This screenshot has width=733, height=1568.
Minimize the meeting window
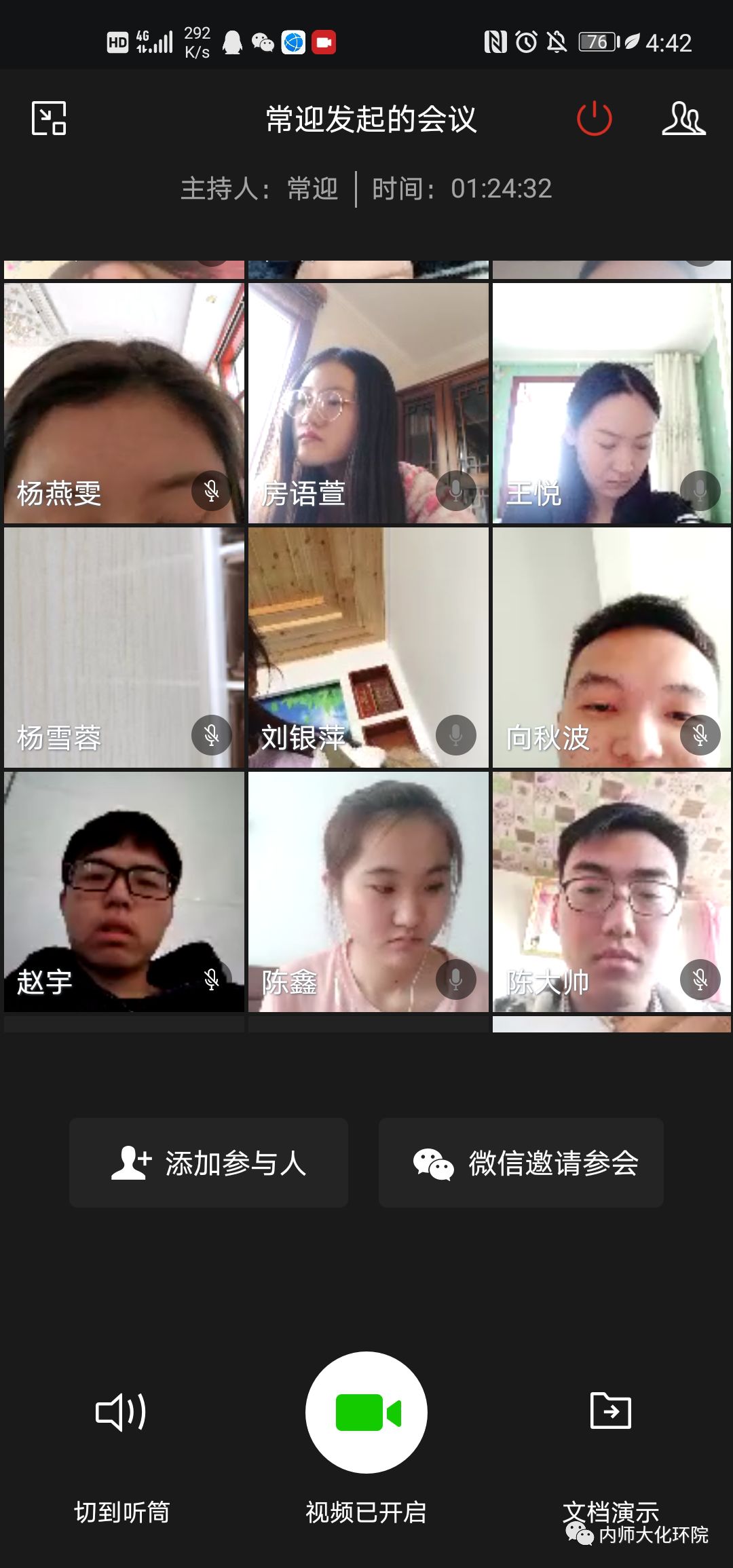coord(49,118)
